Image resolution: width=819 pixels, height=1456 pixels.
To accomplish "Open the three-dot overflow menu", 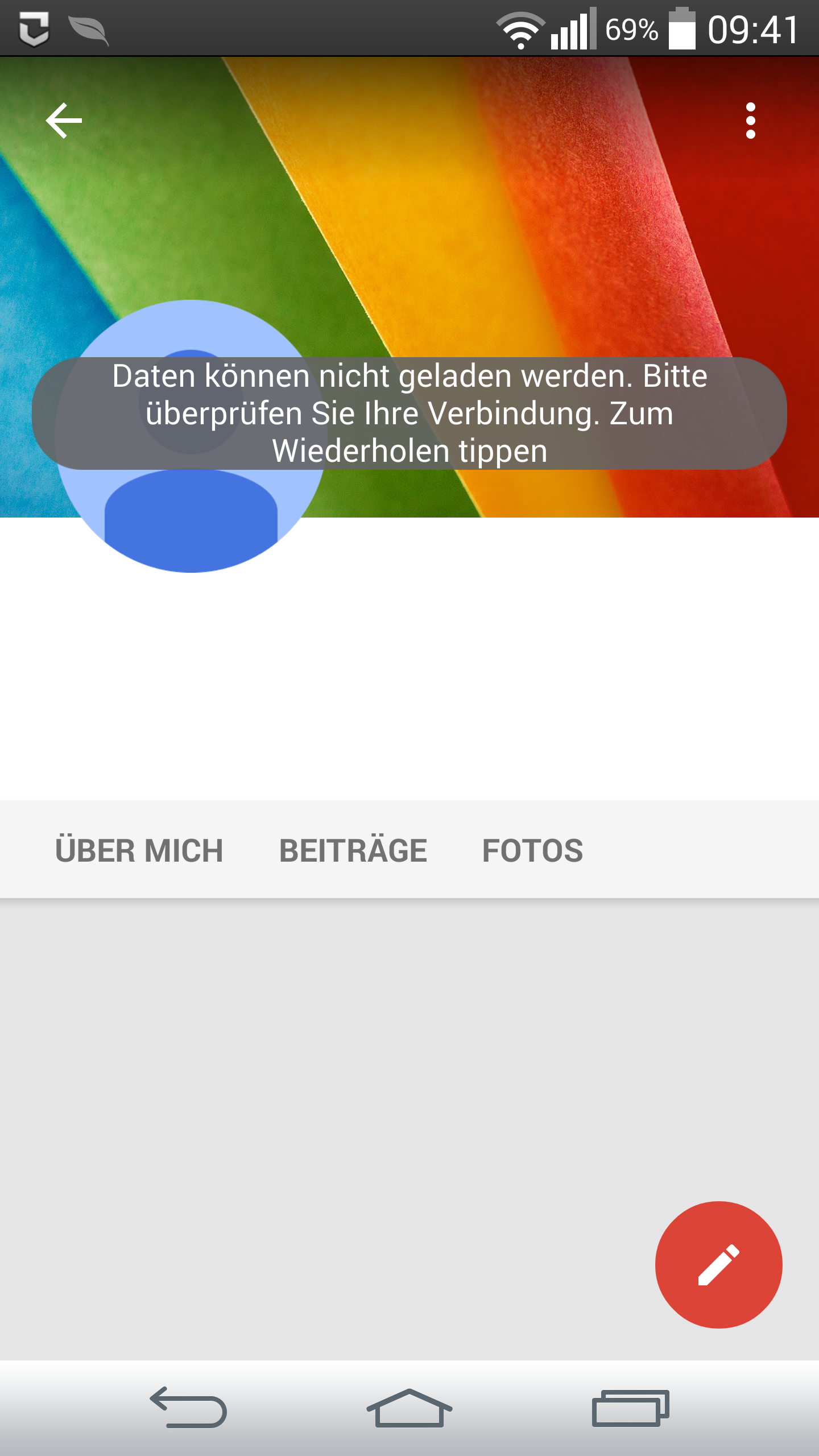I will point(750,121).
